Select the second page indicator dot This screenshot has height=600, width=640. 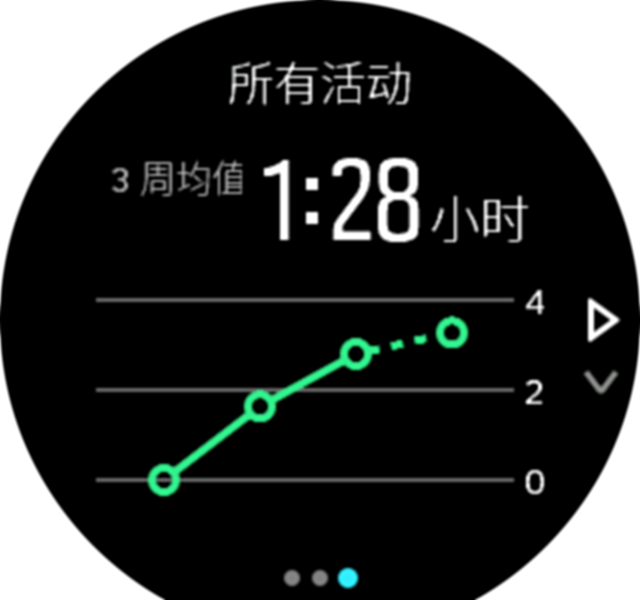click(x=319, y=577)
